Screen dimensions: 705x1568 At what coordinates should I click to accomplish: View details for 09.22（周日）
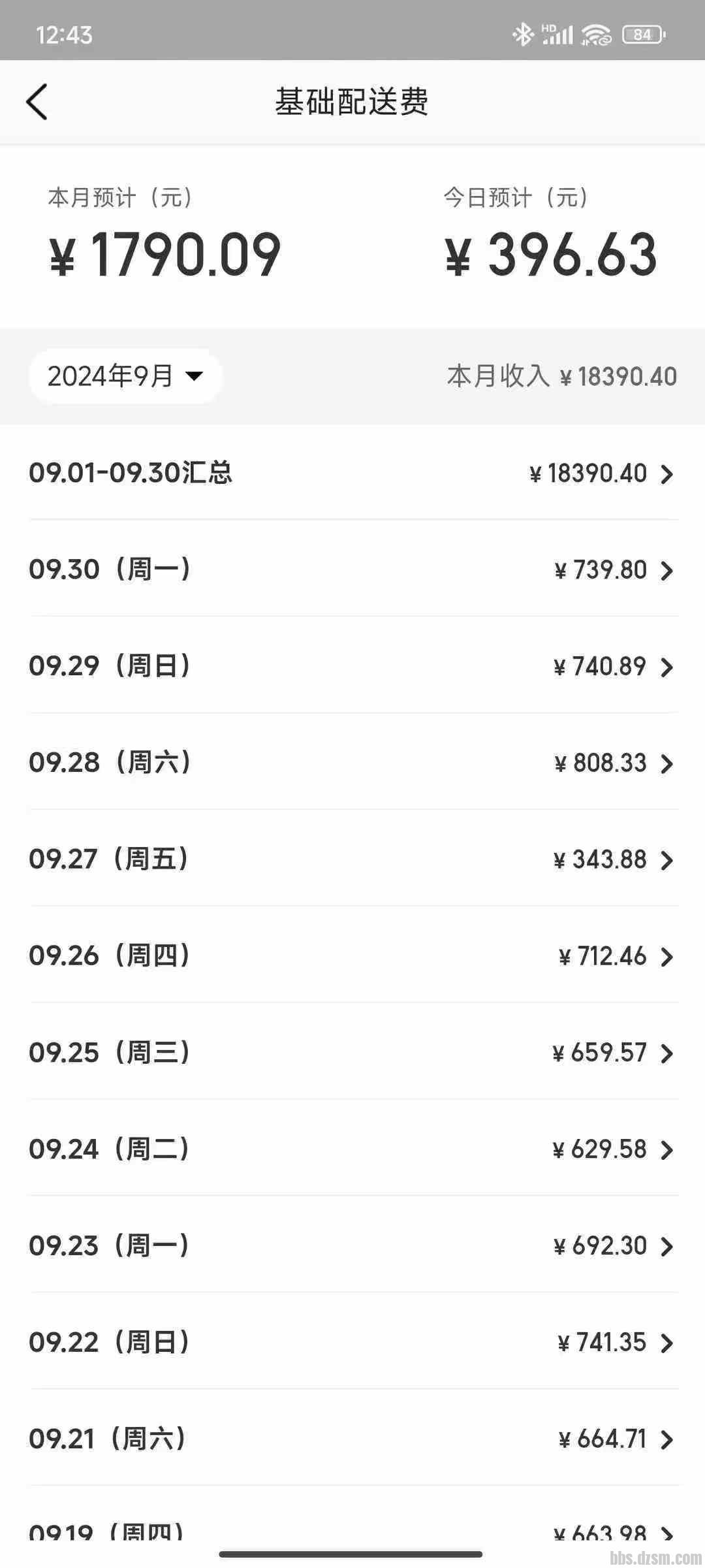point(352,1343)
